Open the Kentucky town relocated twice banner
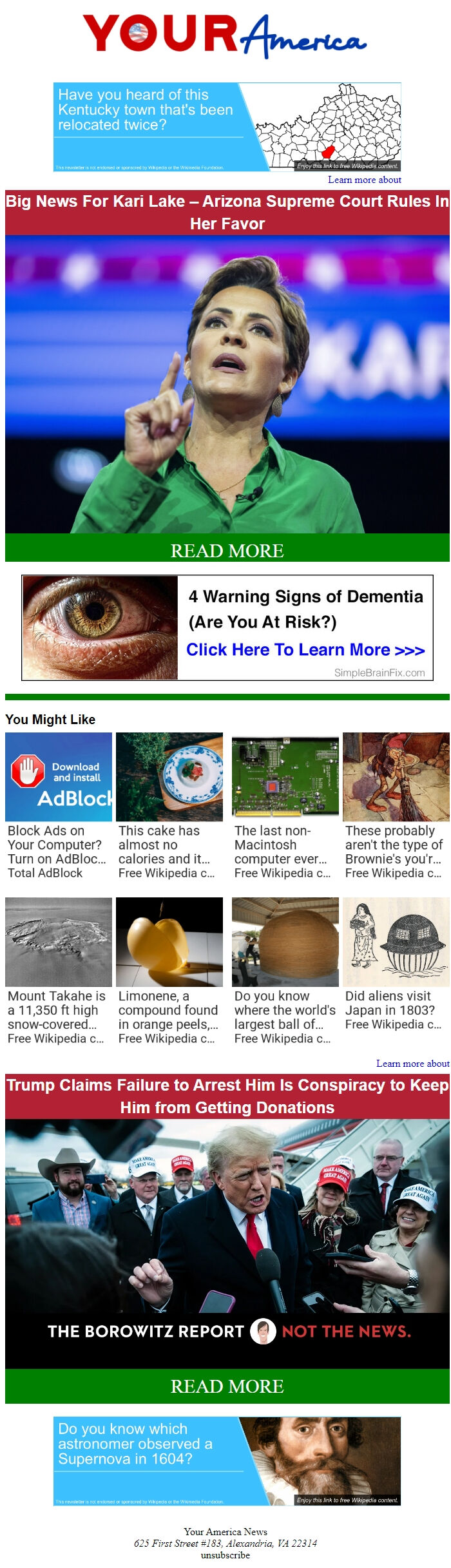The height and width of the screenshot is (1568, 451). pyautogui.click(x=227, y=127)
